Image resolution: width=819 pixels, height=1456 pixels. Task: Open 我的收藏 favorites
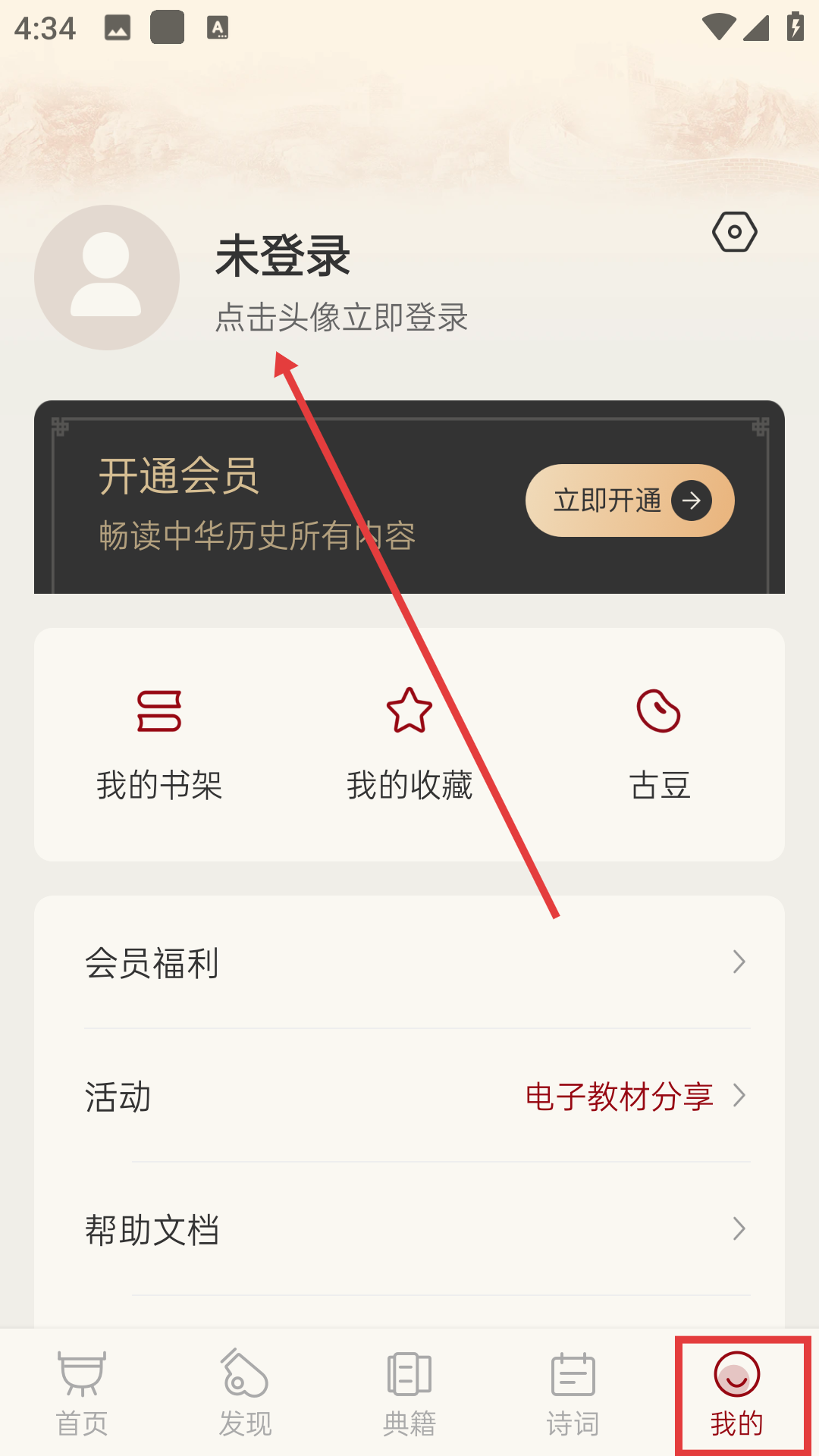coord(409,745)
